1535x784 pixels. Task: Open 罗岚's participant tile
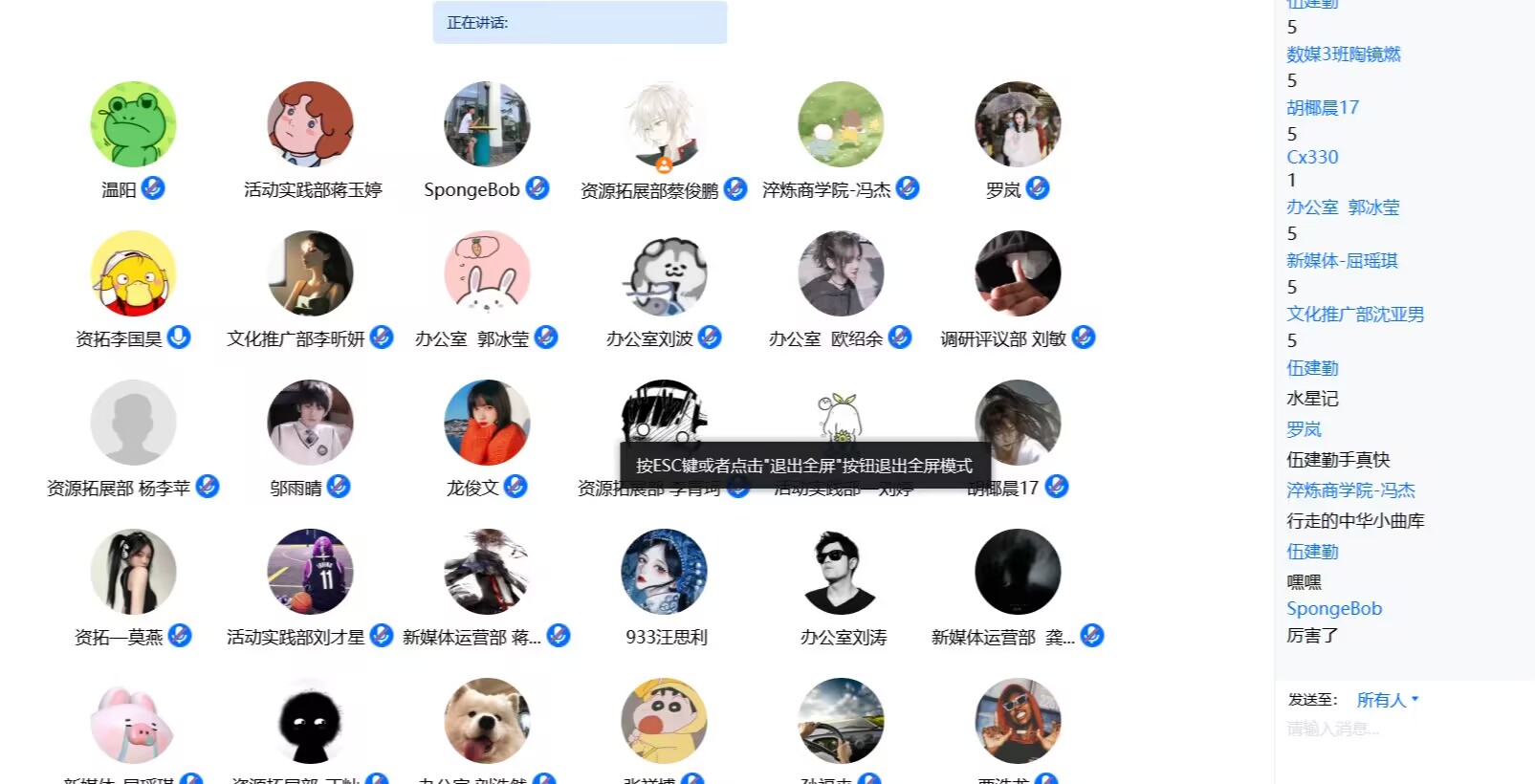click(1018, 124)
